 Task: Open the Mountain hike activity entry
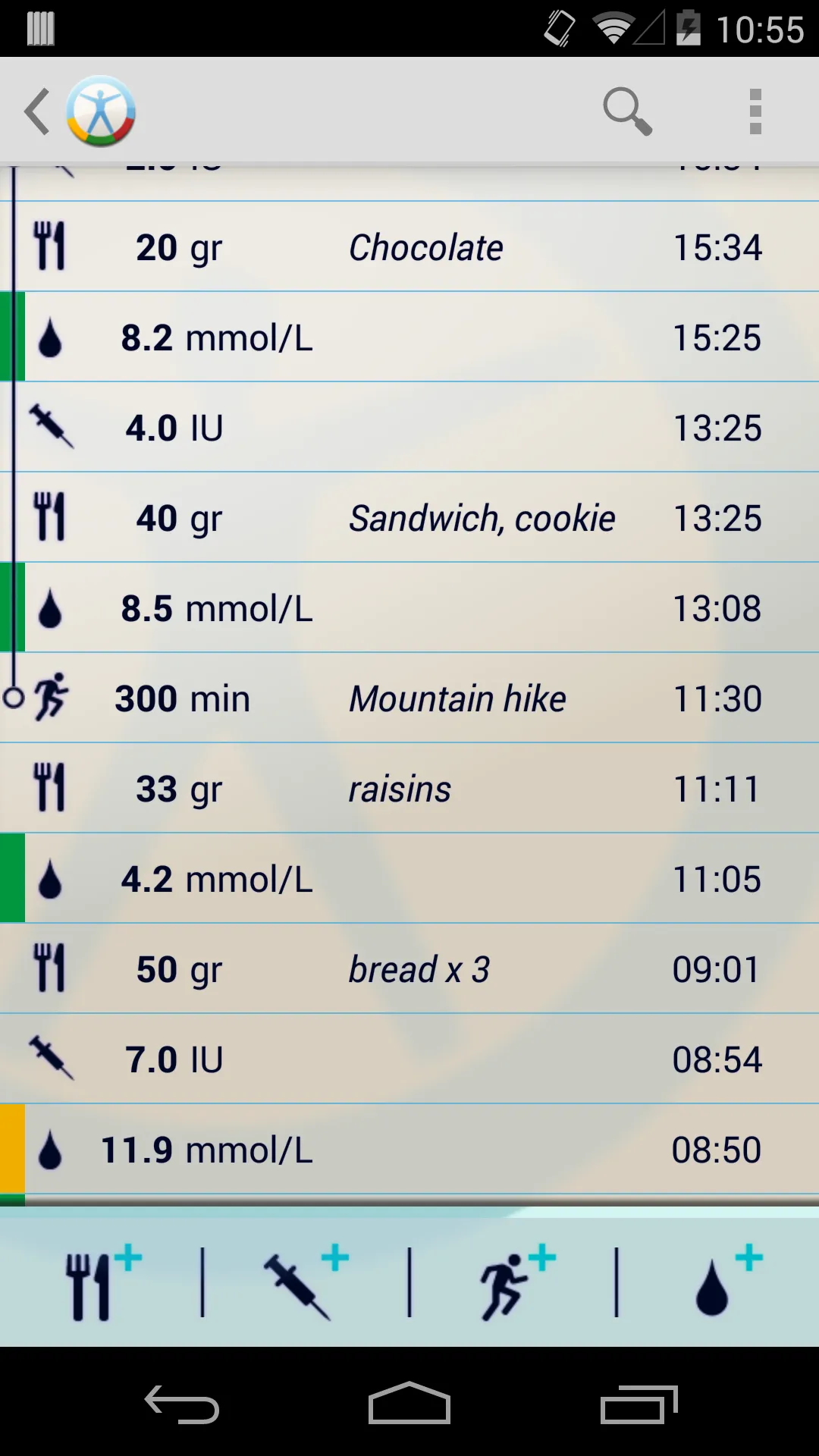click(409, 698)
